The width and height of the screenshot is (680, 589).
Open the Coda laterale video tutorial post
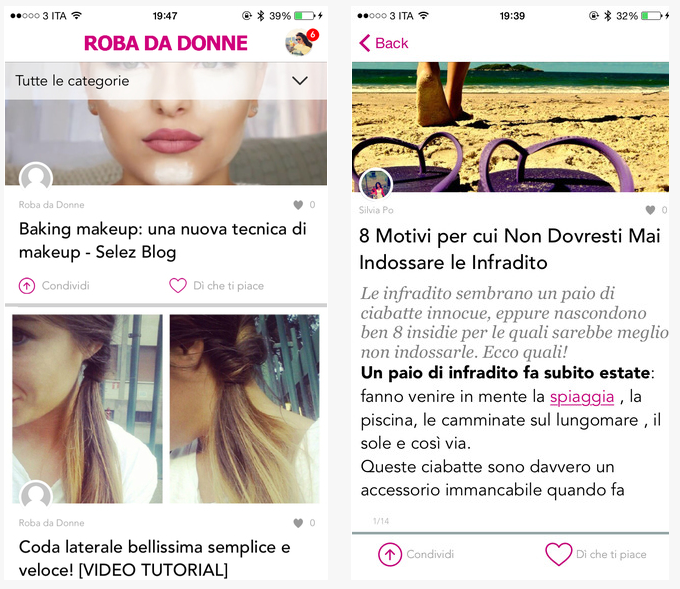tap(155, 558)
